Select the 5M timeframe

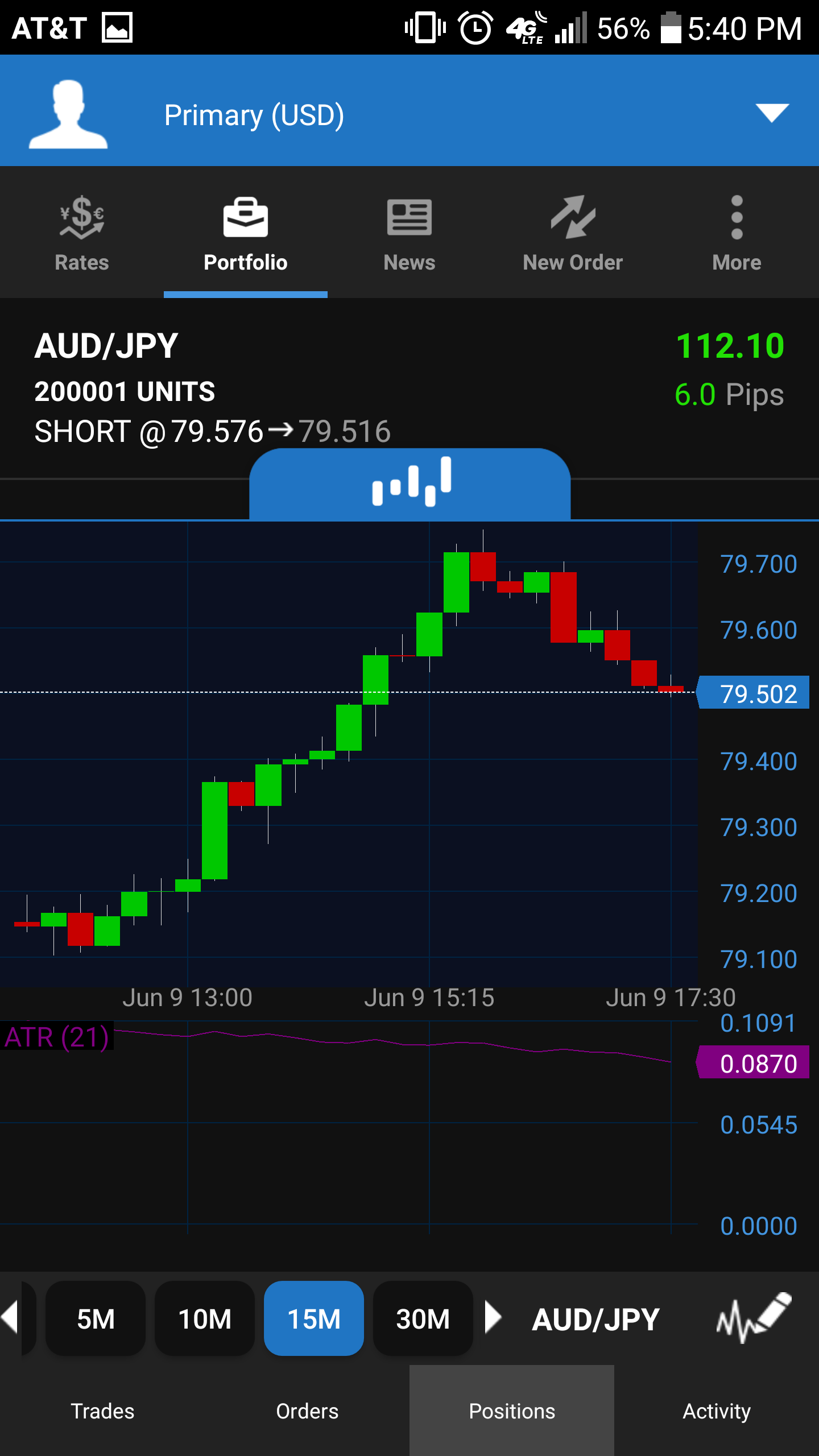tap(96, 1318)
